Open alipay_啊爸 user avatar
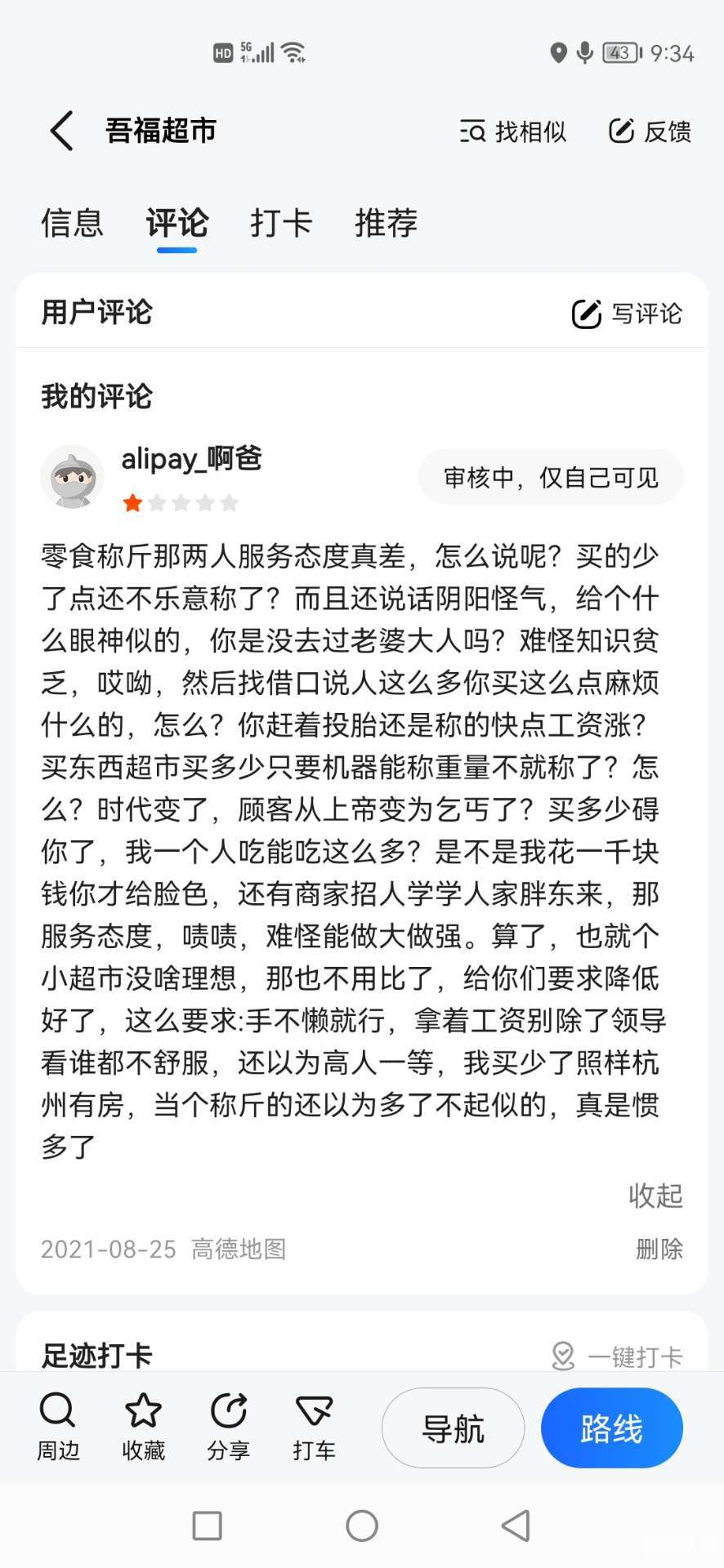 [73, 477]
